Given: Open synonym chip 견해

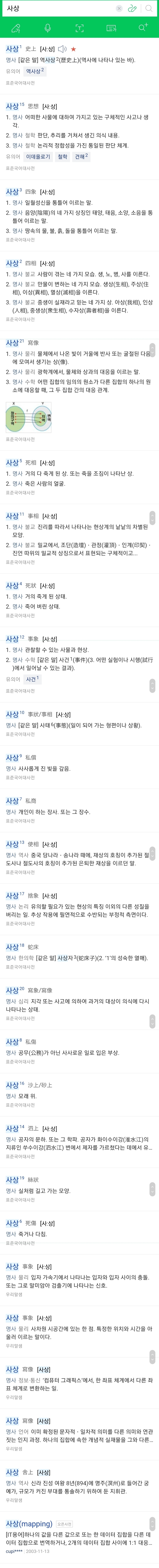Looking at the screenshot, I should [x=81, y=156].
